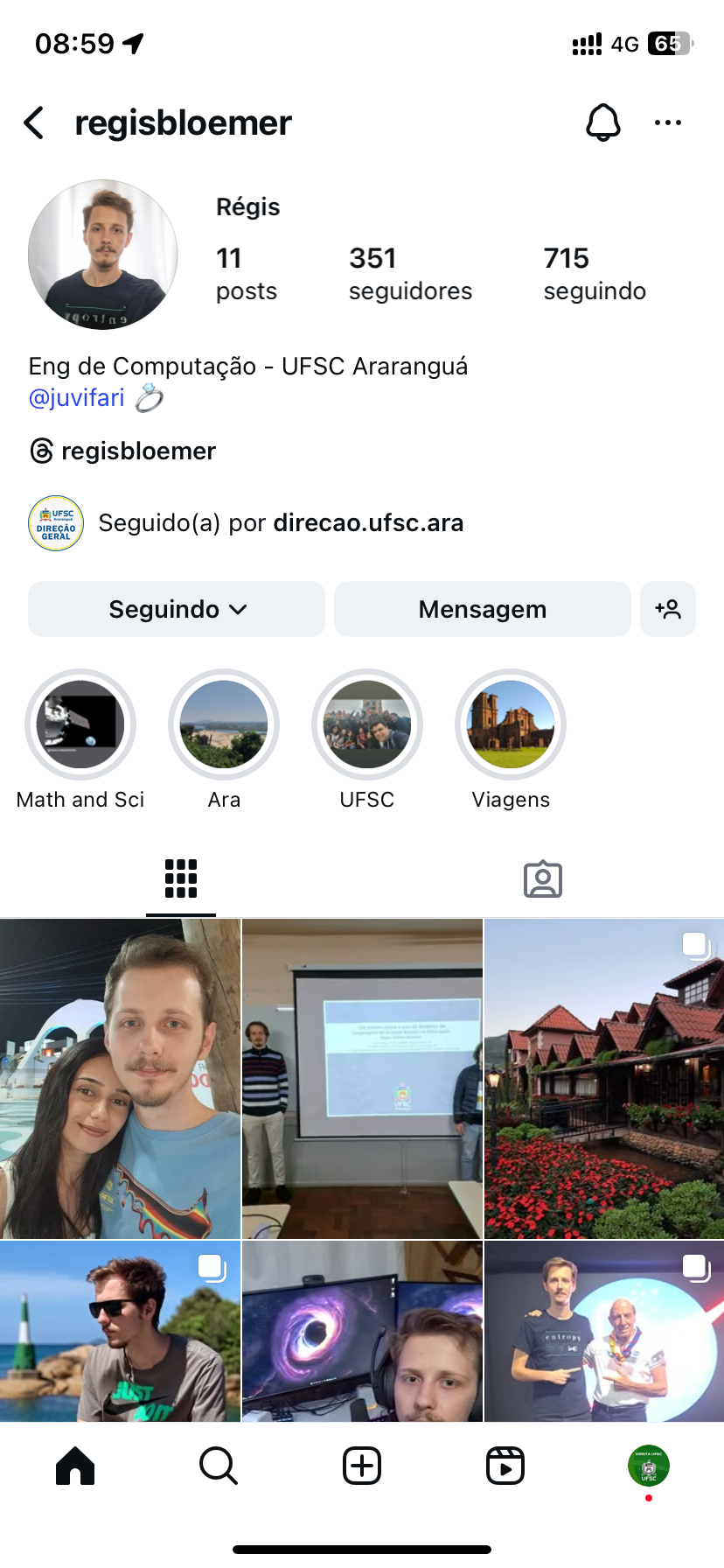Expand the Seguindo dropdown button
Image resolution: width=724 pixels, height=1568 pixels.
[177, 609]
